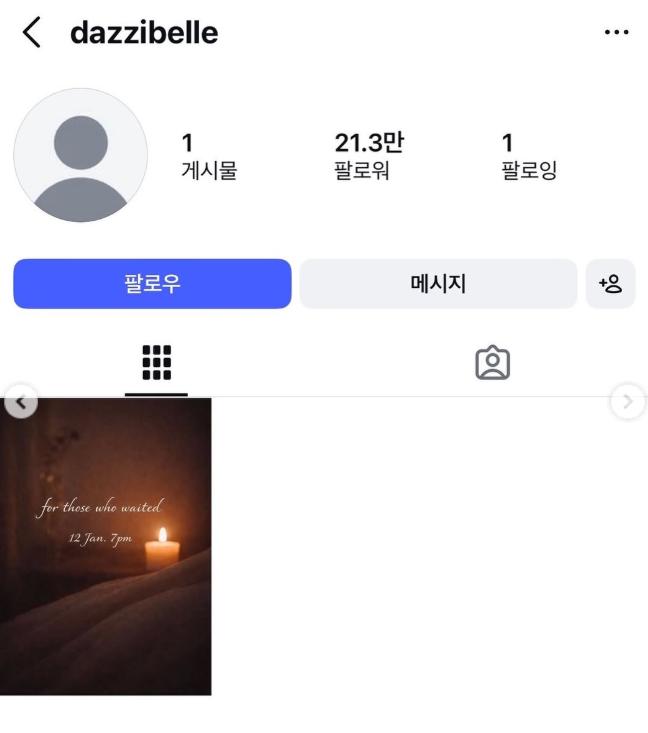Open the candle post thumbnail
Viewport: 648px width, 733px height.
[106, 545]
